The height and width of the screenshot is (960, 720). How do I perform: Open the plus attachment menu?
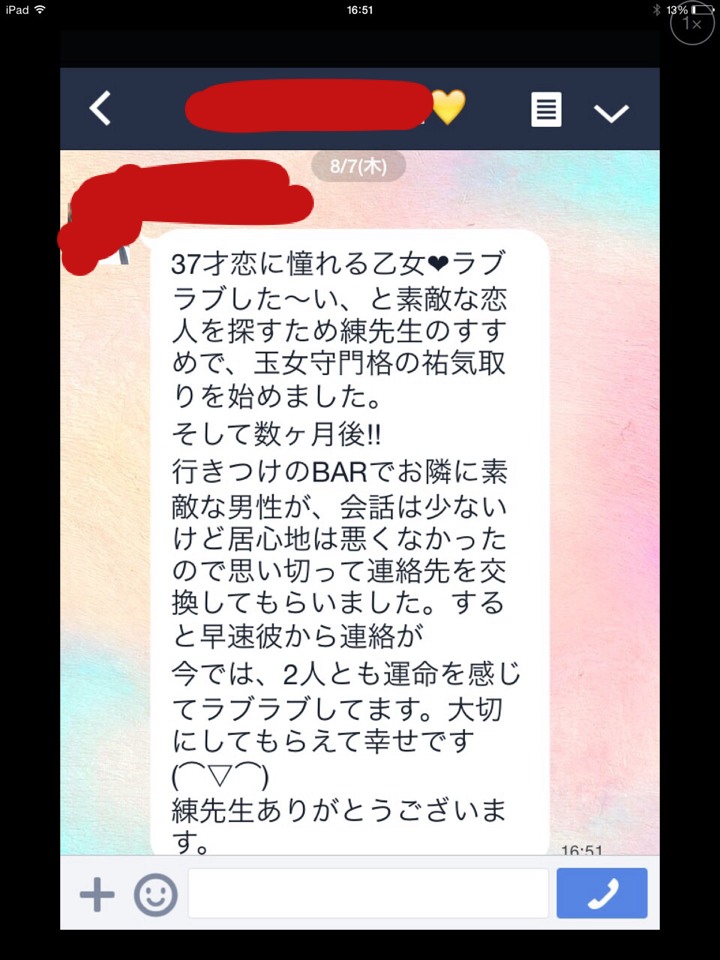pos(97,893)
